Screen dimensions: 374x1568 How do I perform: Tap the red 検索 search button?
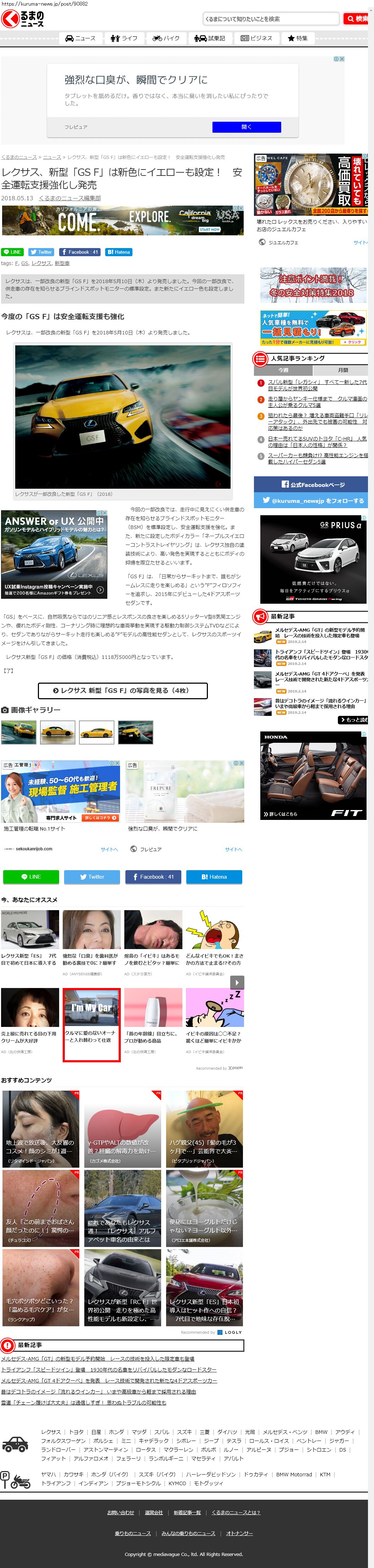(358, 19)
